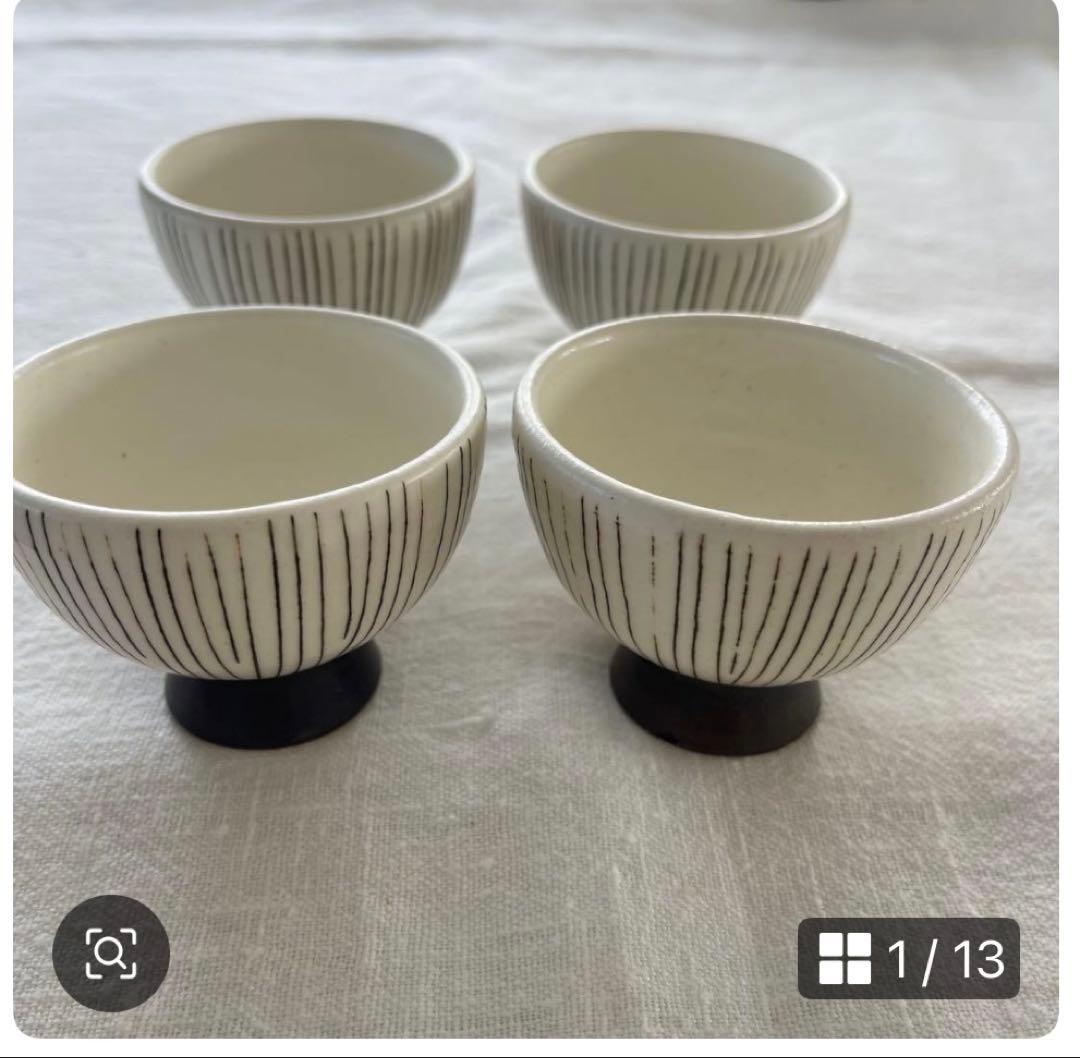Screen dimensions: 1080x1058
Task: Search similar items with the image search icon
Action: pos(110,953)
